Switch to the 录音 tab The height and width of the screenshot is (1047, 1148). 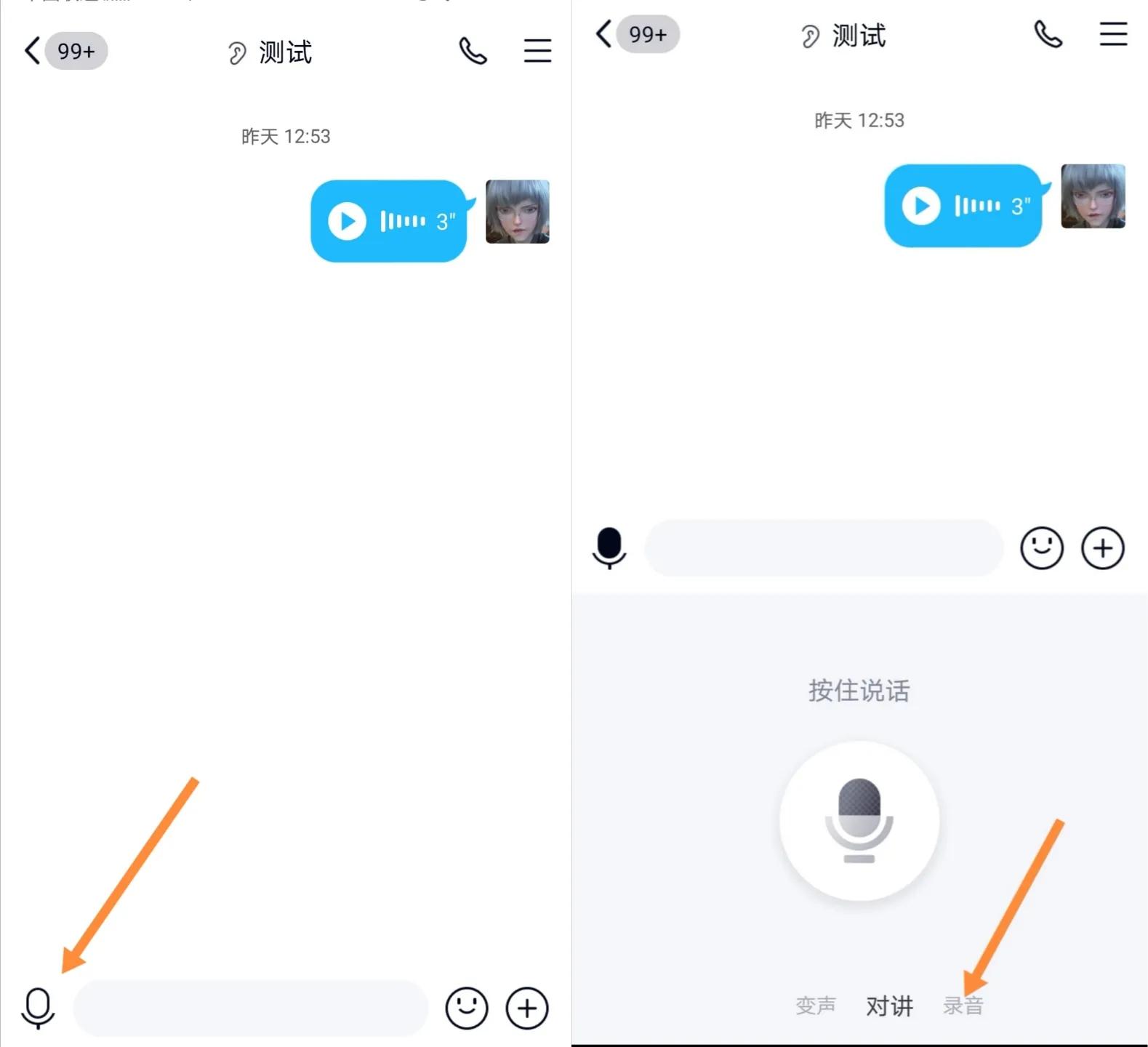[963, 1006]
